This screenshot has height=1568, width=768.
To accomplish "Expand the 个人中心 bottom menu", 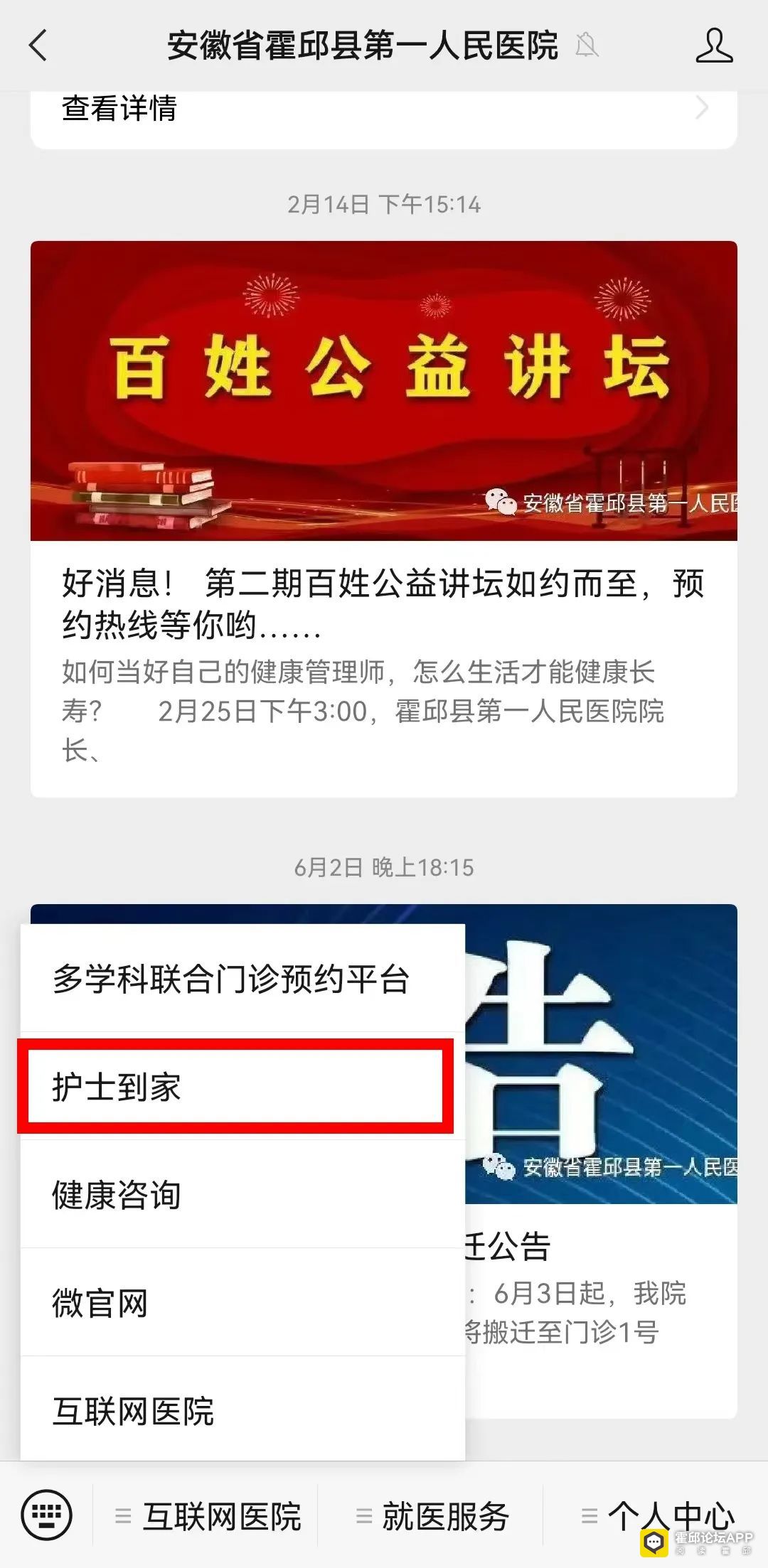I will [658, 1516].
